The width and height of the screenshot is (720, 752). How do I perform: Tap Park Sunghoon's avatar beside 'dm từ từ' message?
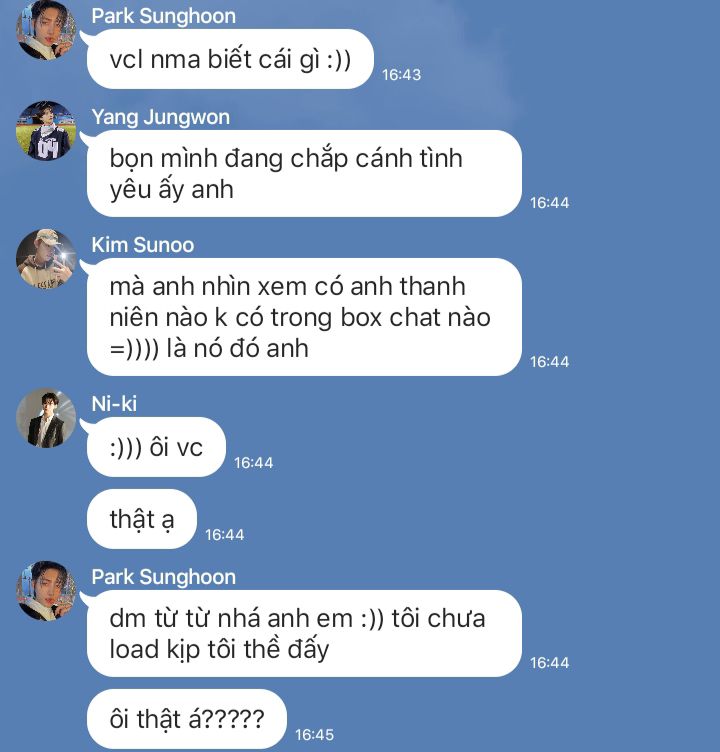coord(46,591)
